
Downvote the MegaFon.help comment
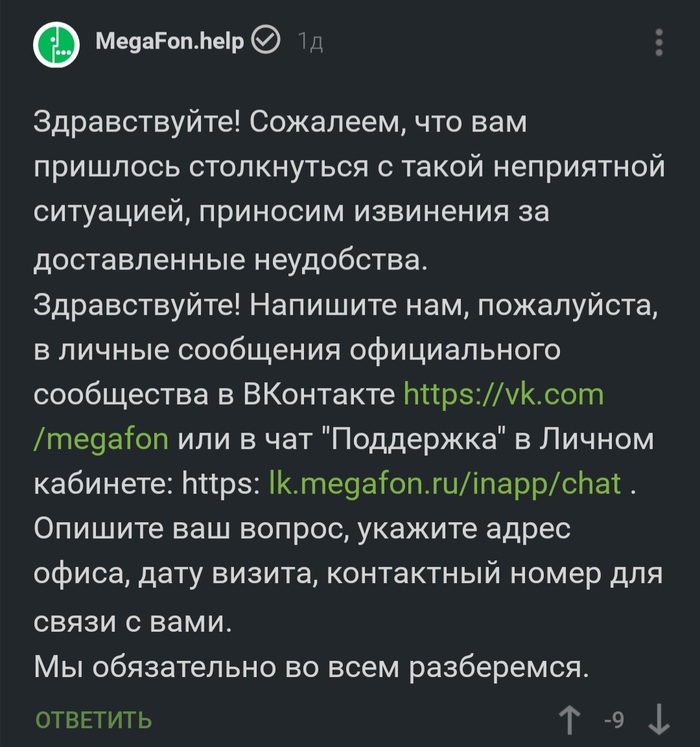click(x=659, y=719)
